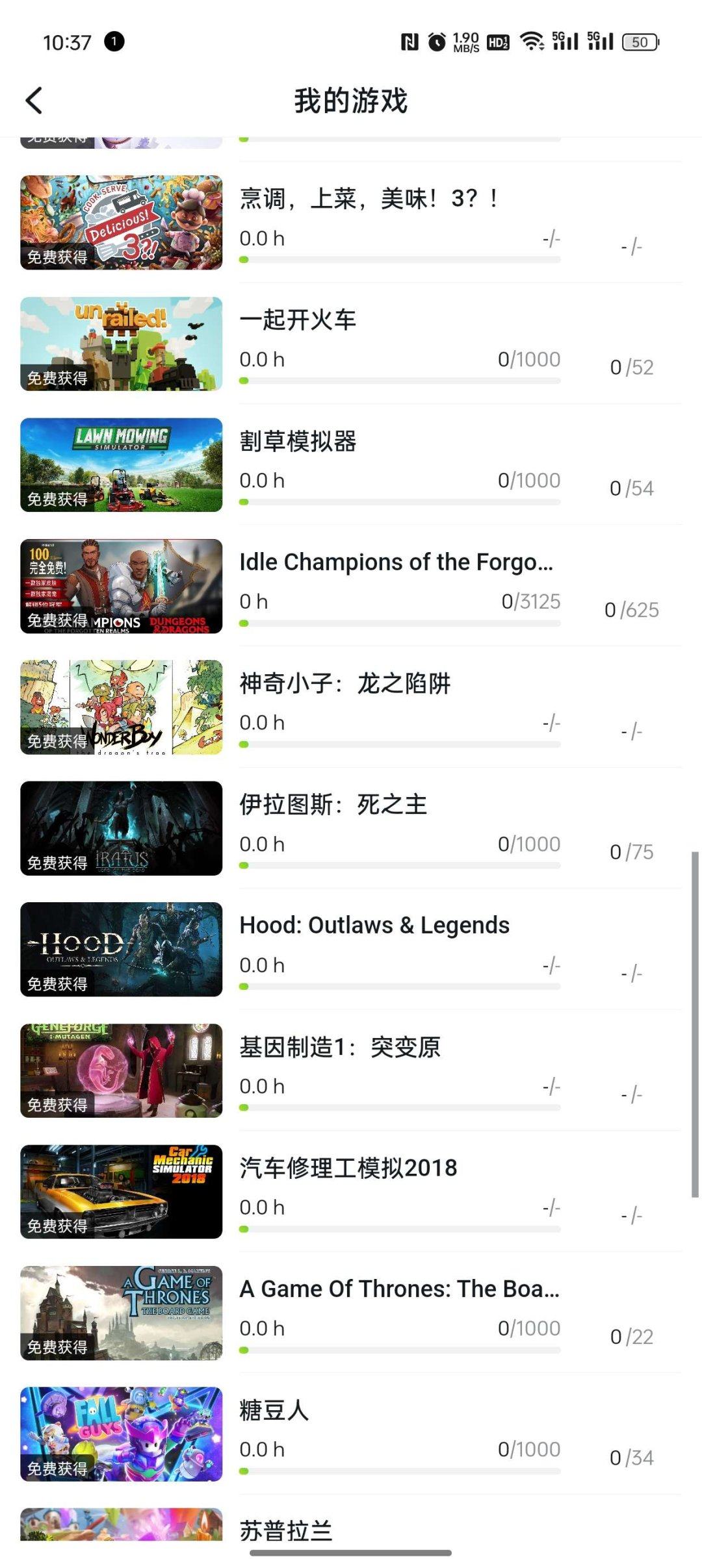Viewport: 702px width, 1568px height.
Task: Tap the back arrow to leave 我的游戏
Action: pyautogui.click(x=34, y=101)
